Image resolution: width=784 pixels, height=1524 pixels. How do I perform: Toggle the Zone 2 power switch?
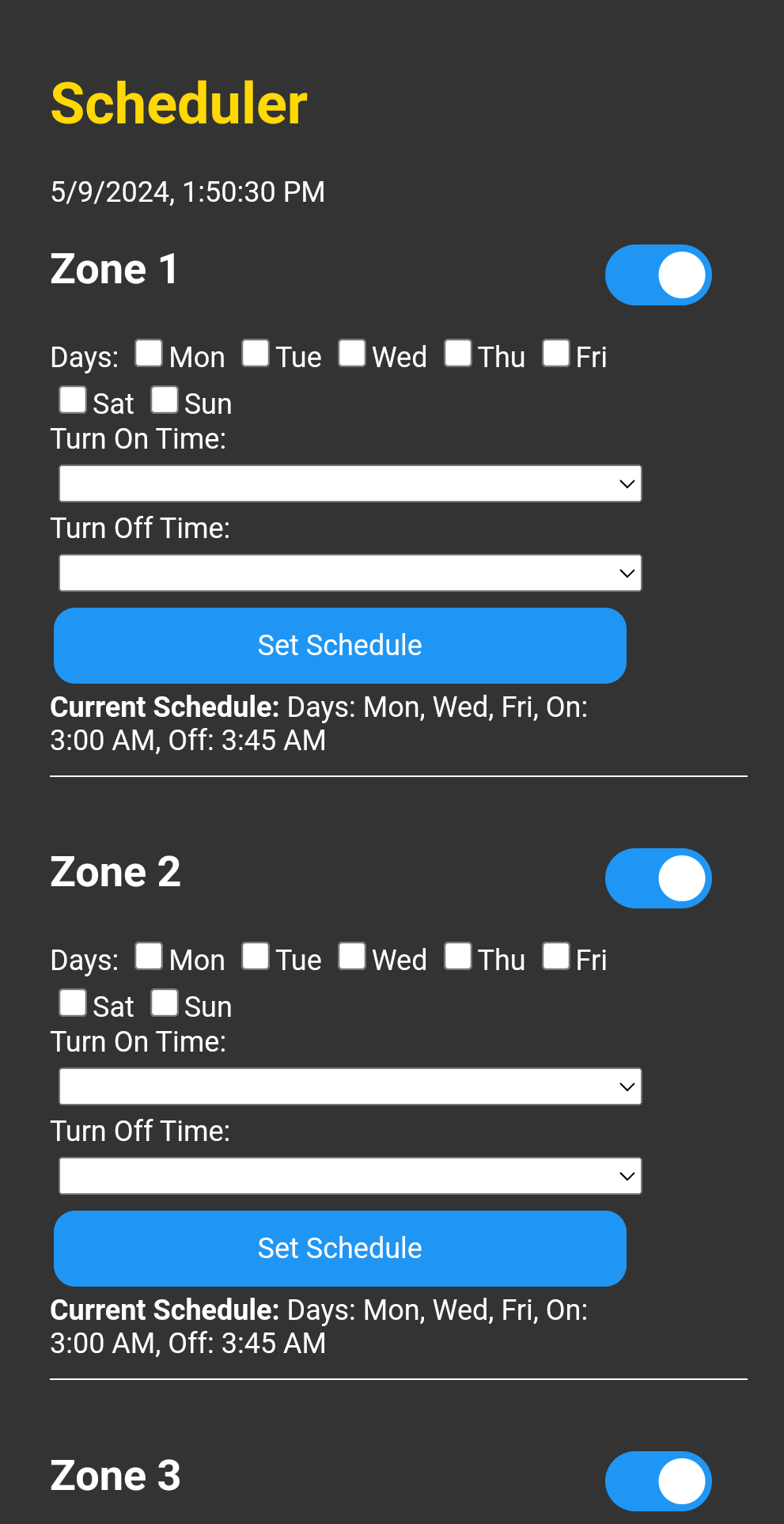pos(657,878)
